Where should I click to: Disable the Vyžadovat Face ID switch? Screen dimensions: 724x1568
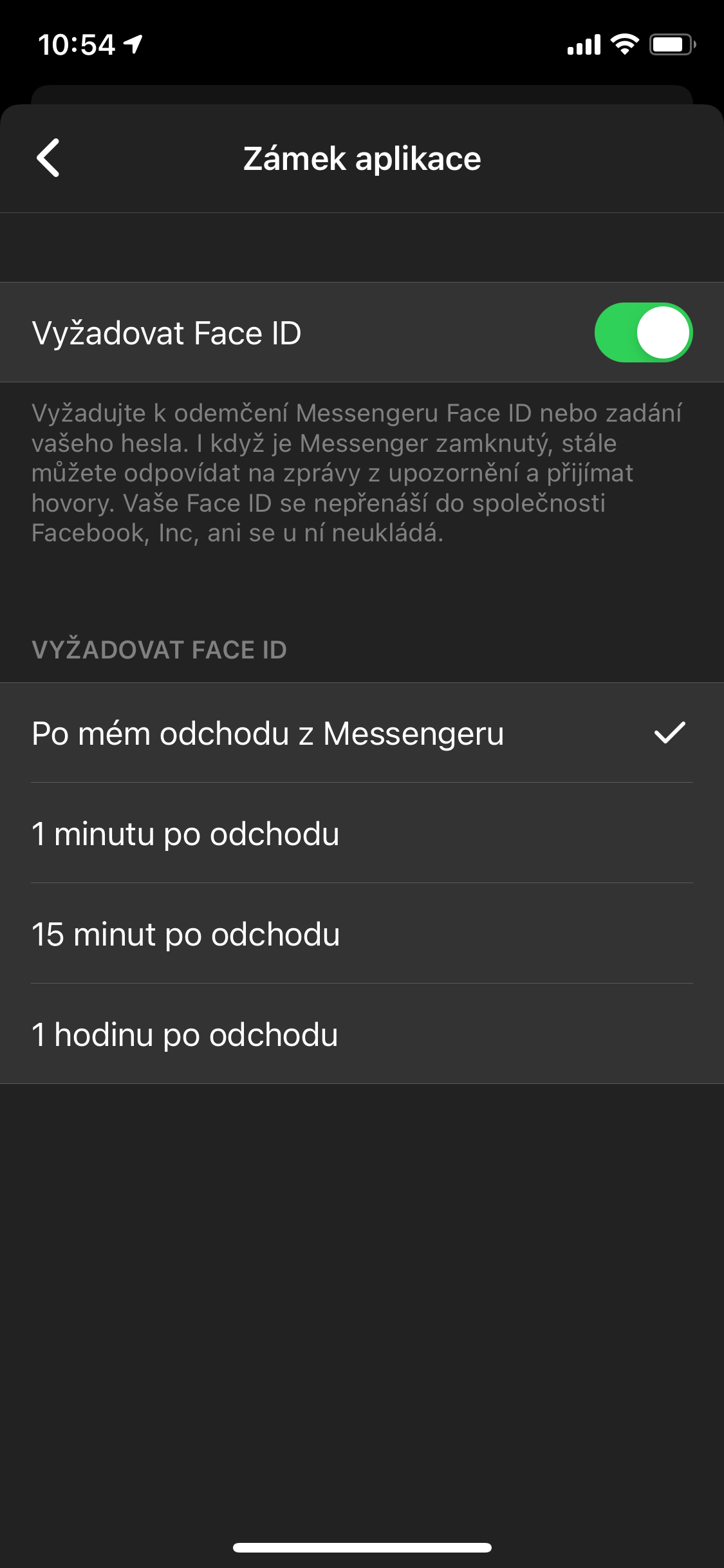642,333
